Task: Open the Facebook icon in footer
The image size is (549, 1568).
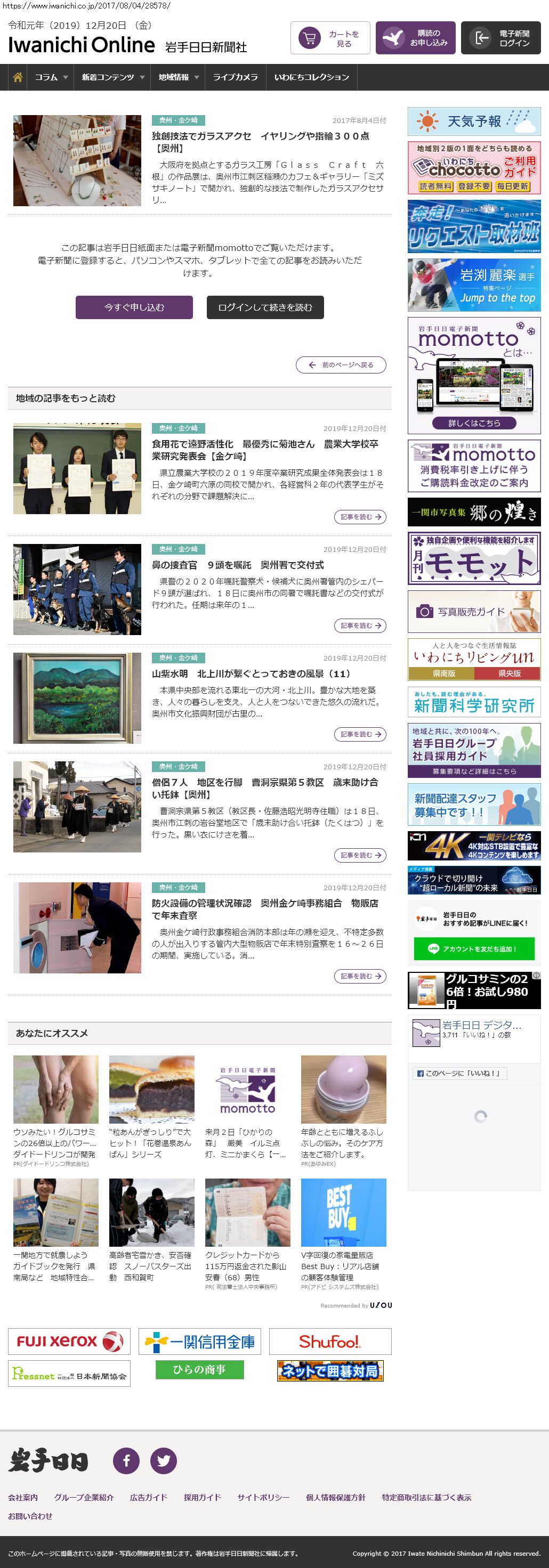Action: tap(126, 1461)
